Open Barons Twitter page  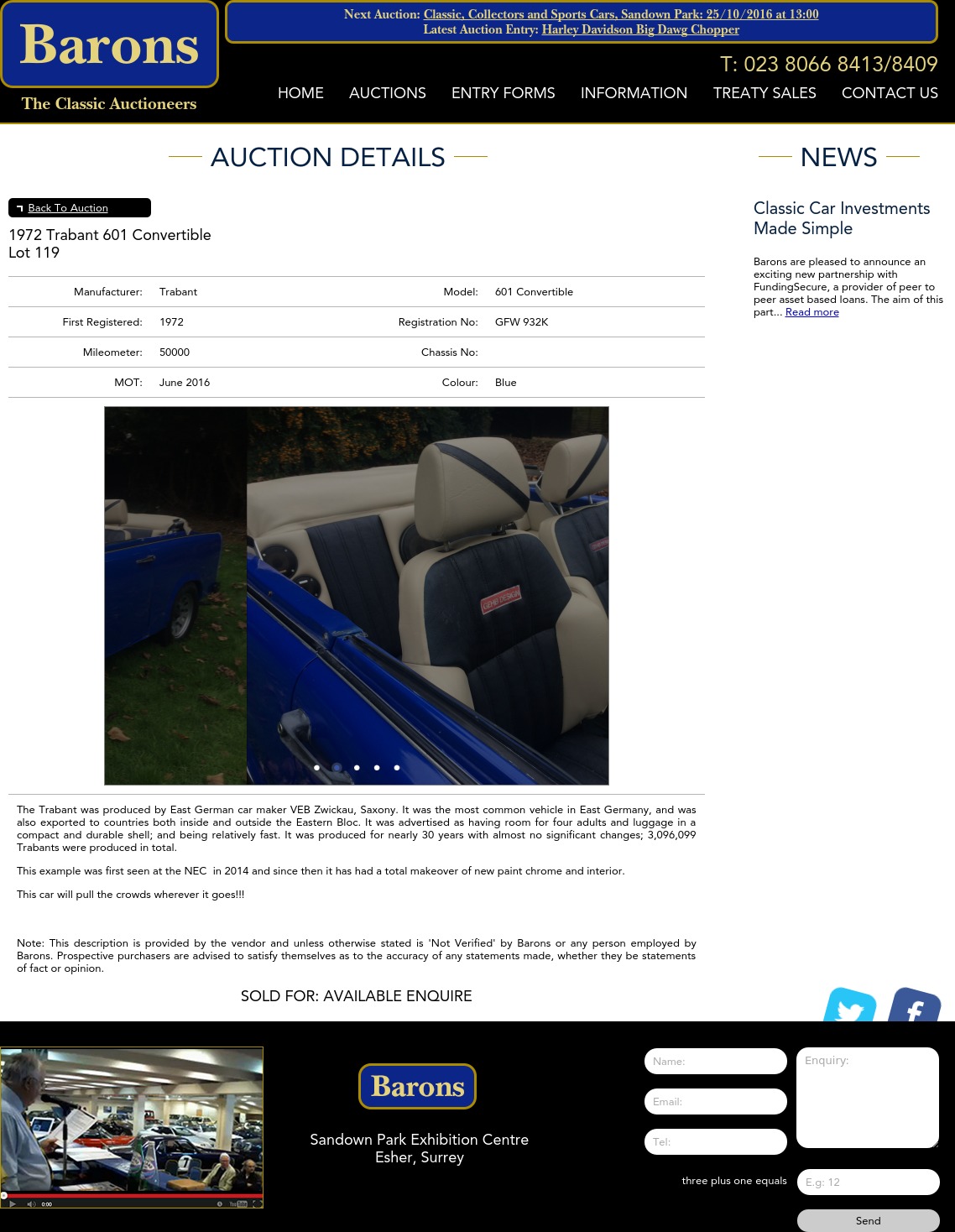point(849,1007)
